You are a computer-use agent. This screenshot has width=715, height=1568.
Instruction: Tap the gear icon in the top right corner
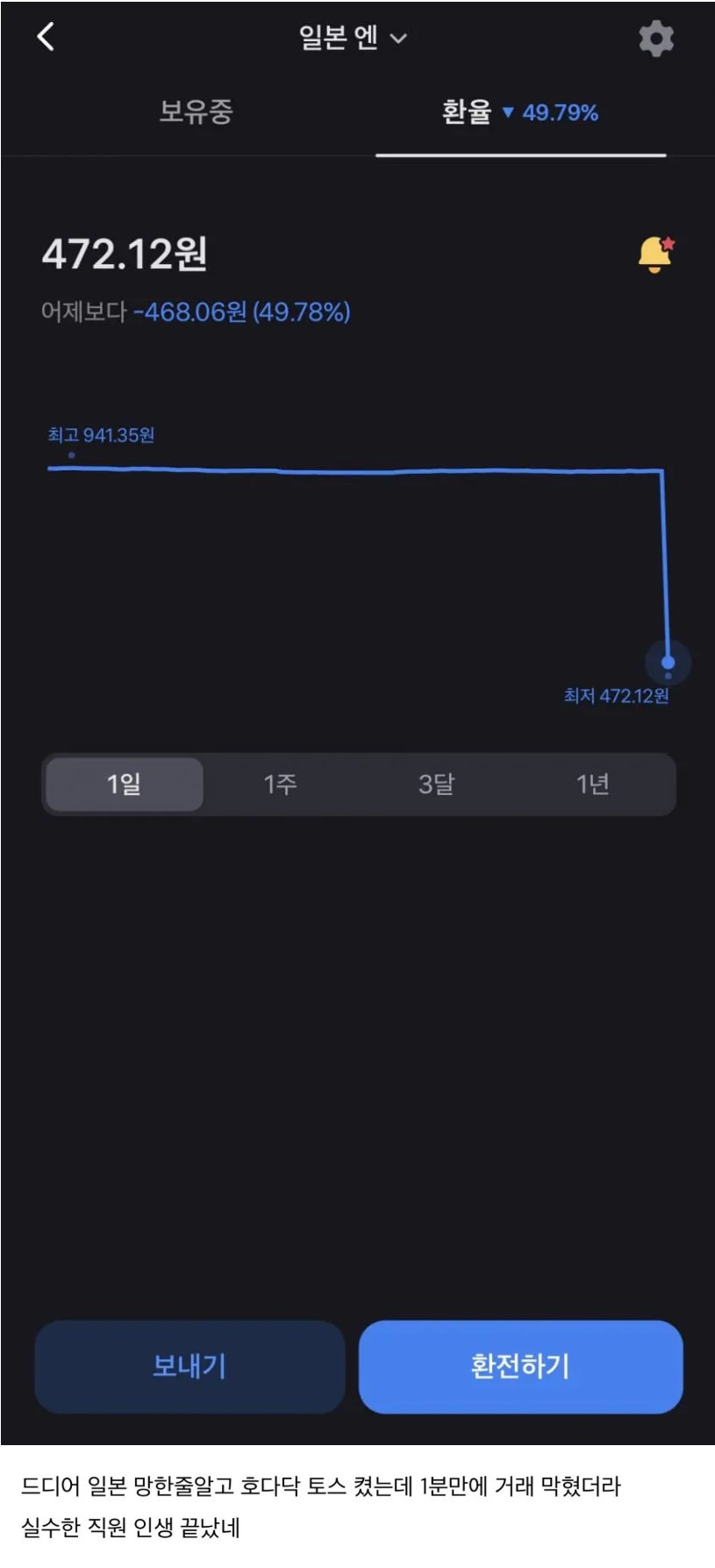[655, 37]
